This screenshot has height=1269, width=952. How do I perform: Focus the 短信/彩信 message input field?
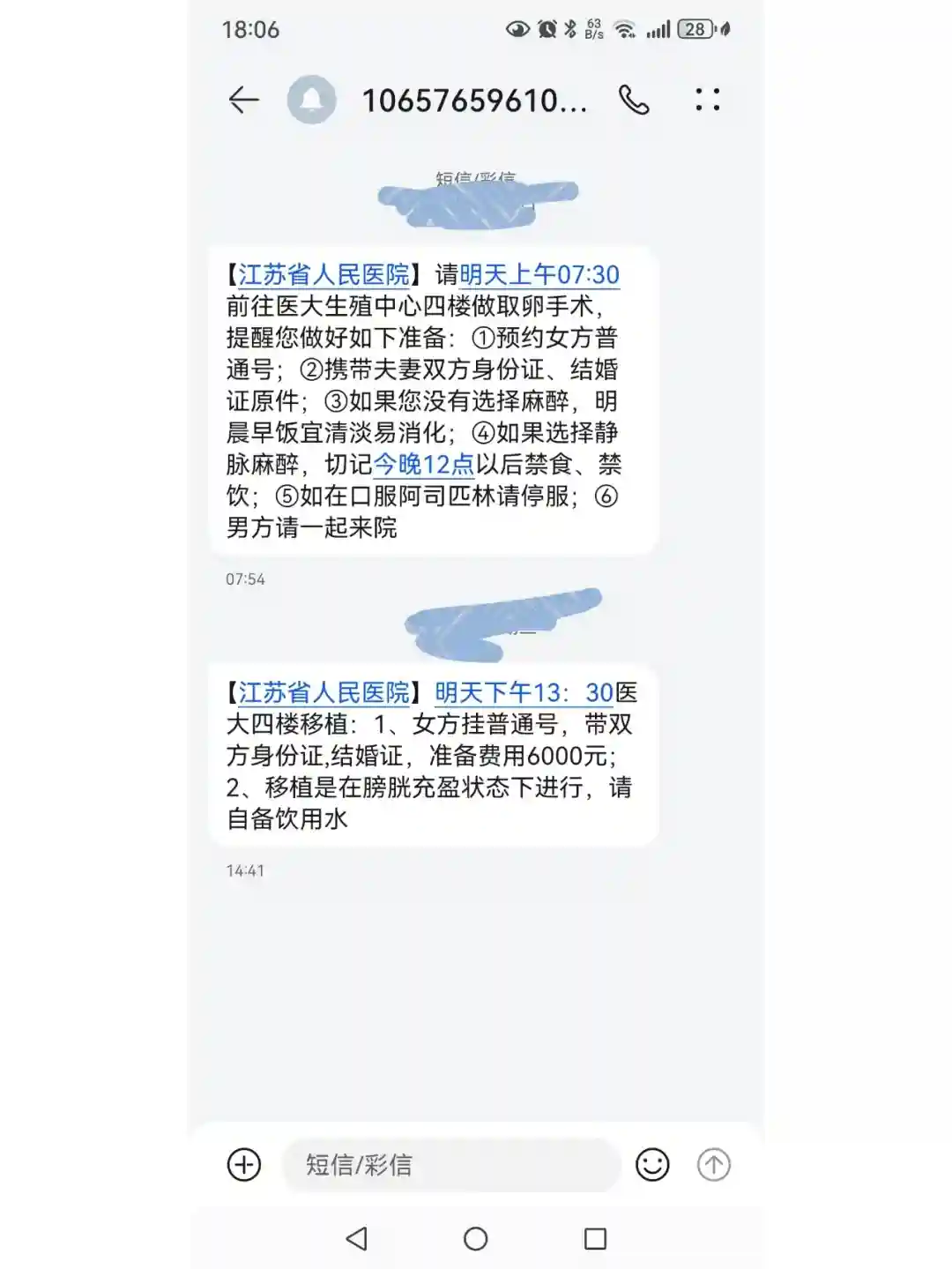coord(450,1165)
